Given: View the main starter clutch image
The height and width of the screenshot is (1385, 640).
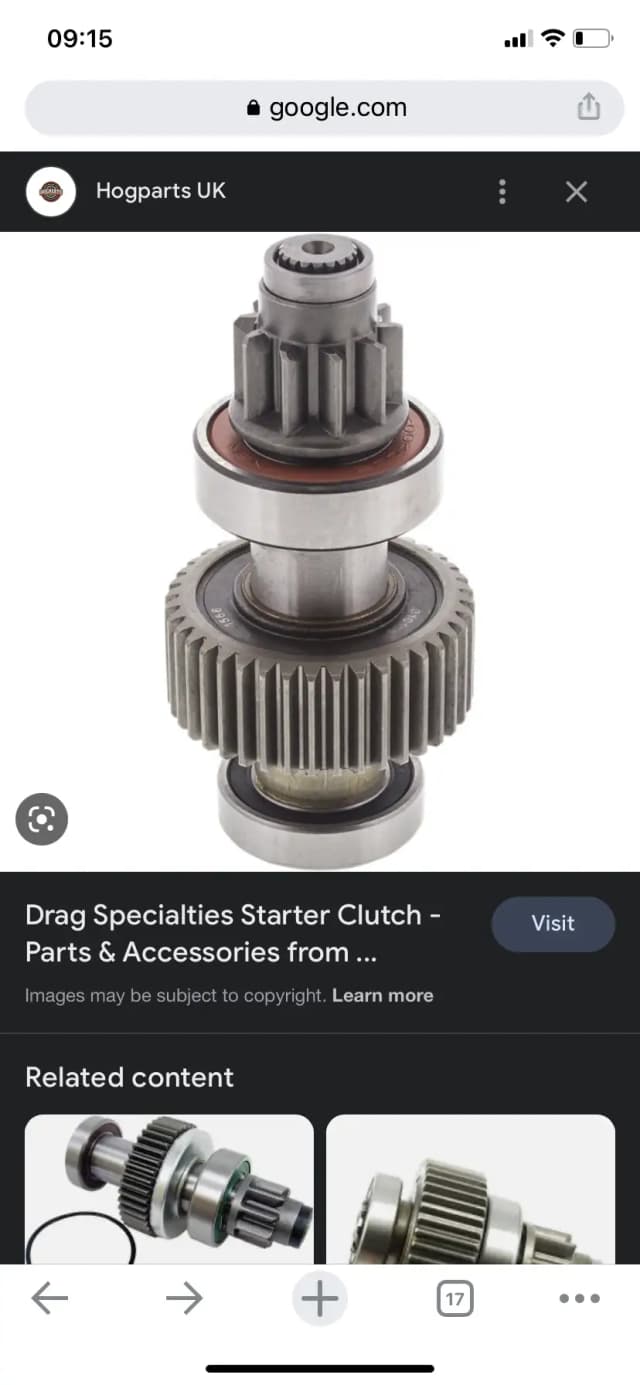Looking at the screenshot, I should coord(318,550).
